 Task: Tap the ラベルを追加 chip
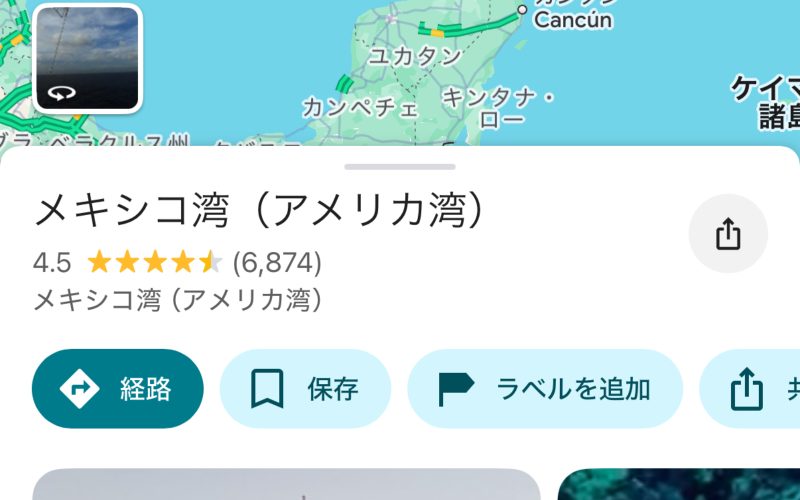tap(545, 389)
